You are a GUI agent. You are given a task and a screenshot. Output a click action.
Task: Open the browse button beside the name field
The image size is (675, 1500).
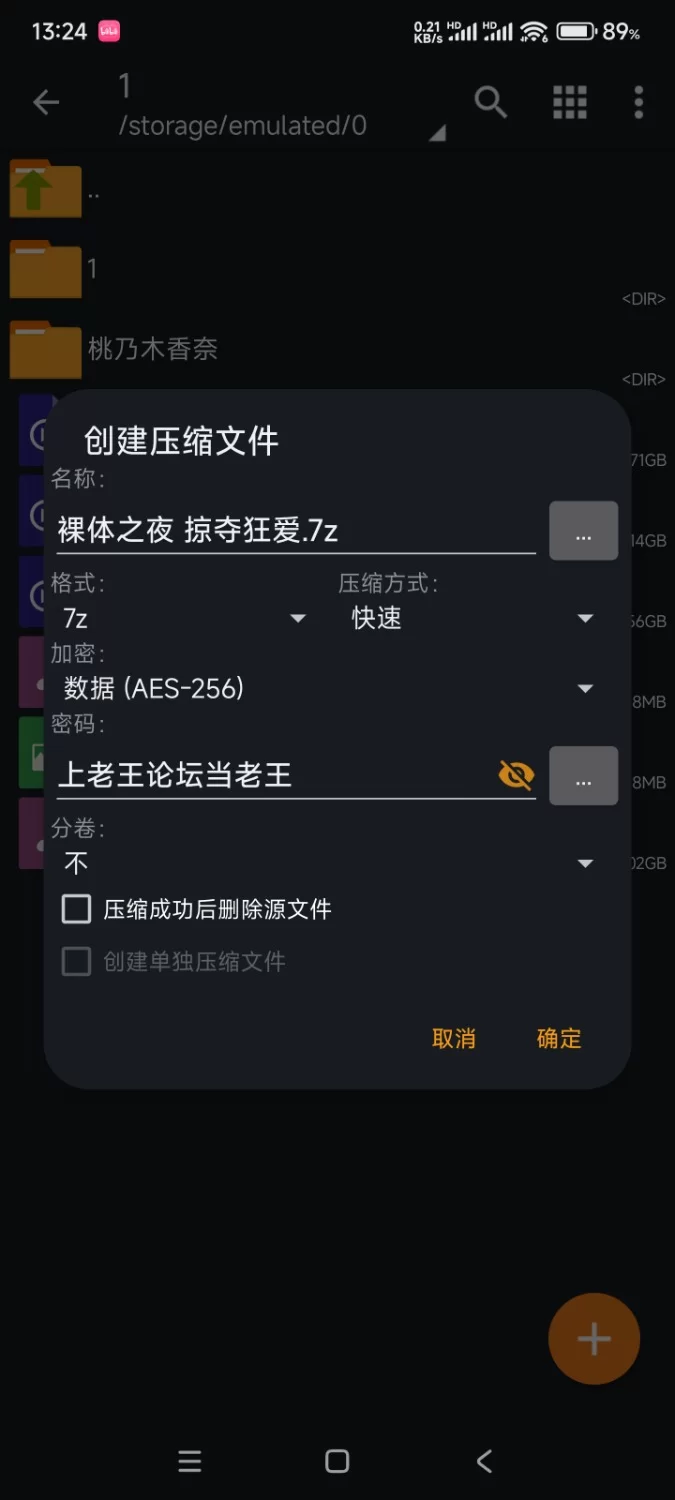click(x=584, y=531)
